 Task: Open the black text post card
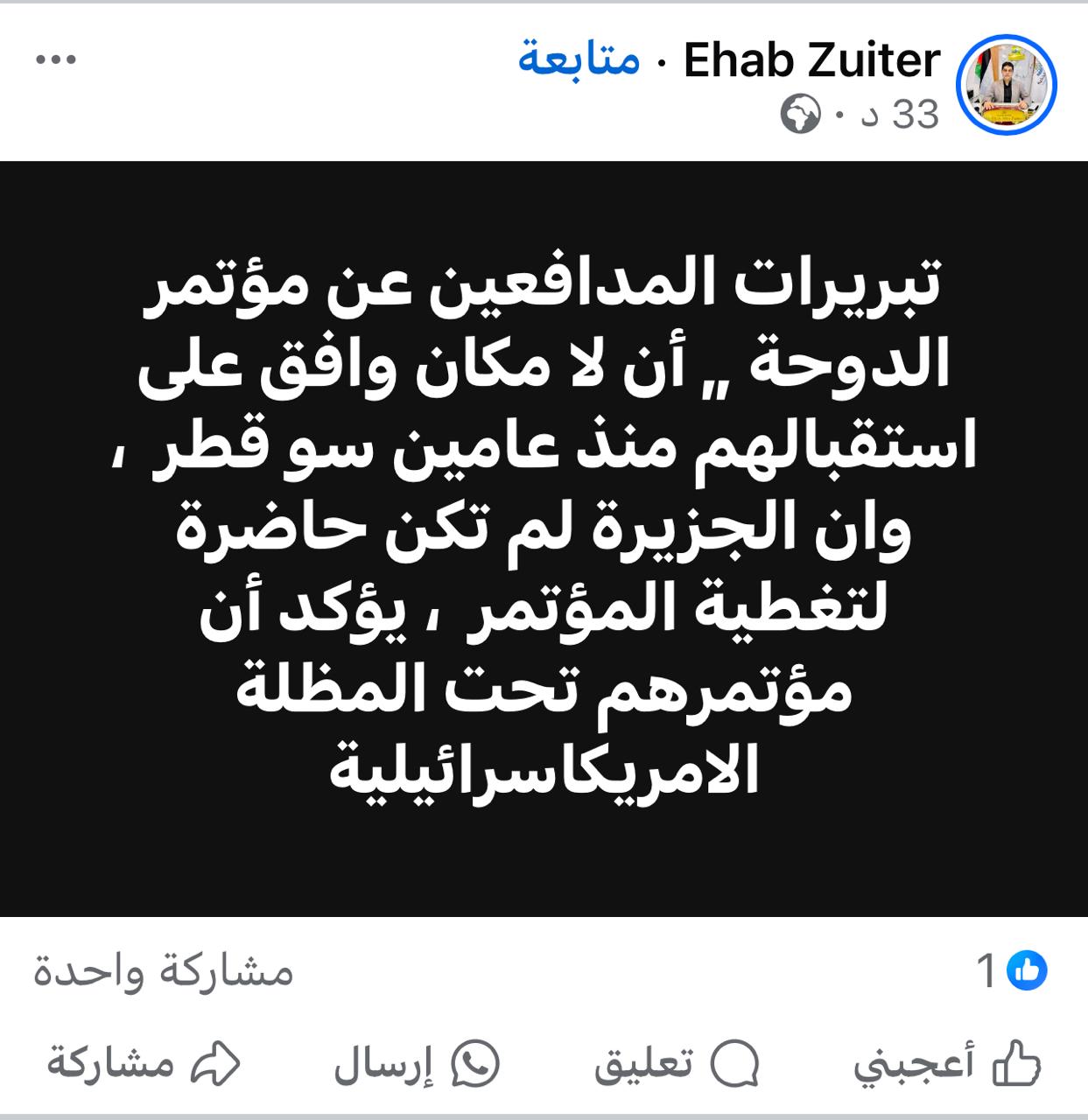coord(544,538)
